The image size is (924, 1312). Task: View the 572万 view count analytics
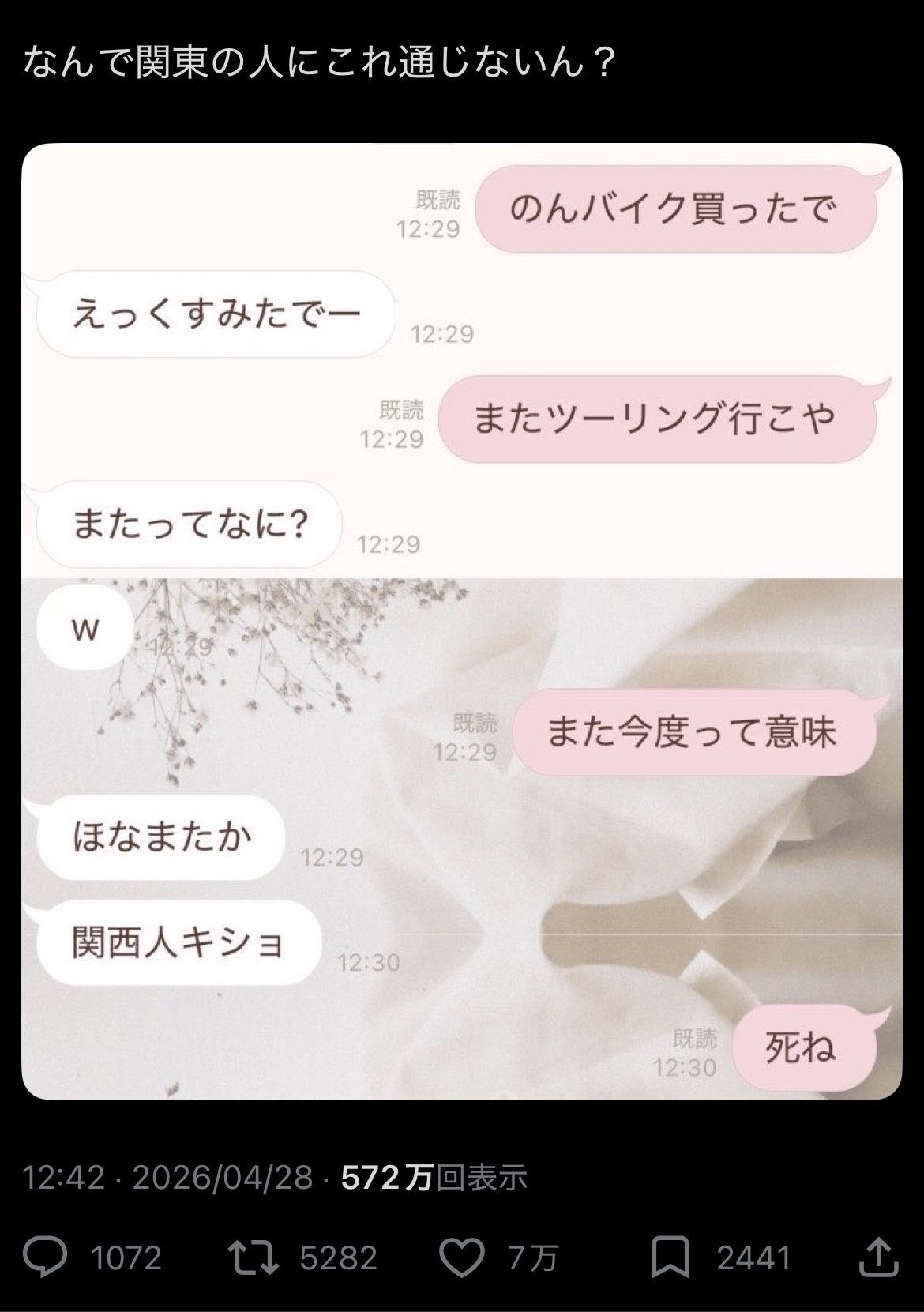click(433, 1178)
